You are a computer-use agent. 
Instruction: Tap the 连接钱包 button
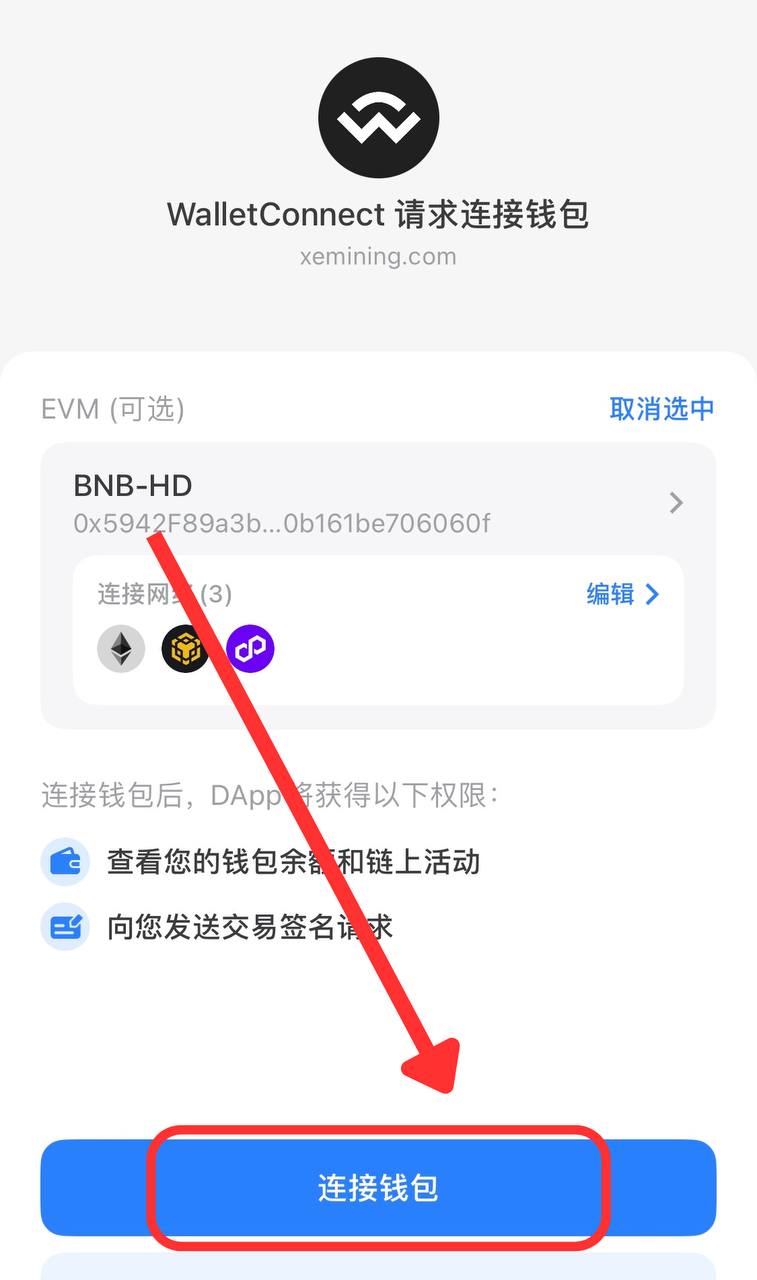pos(378,1187)
